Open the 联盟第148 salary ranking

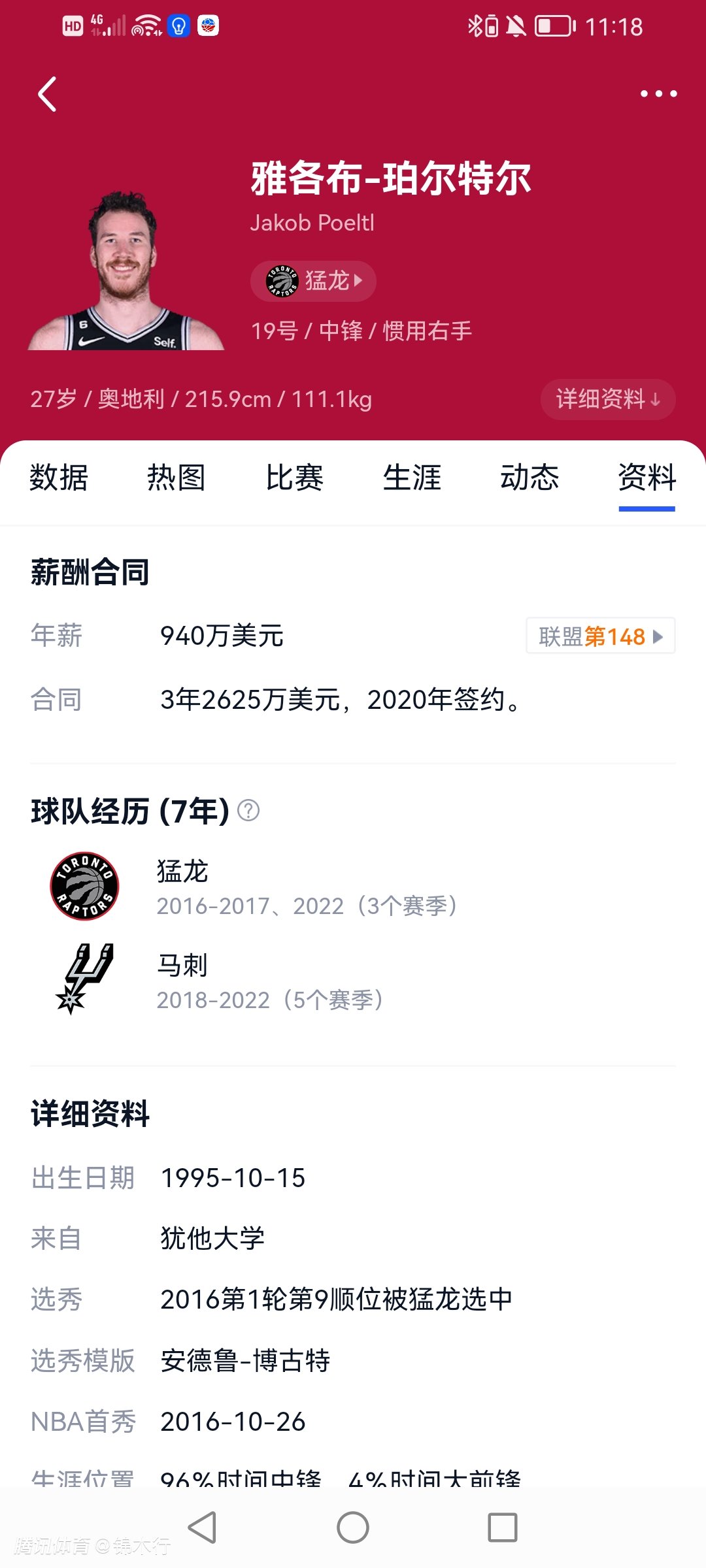(600, 636)
